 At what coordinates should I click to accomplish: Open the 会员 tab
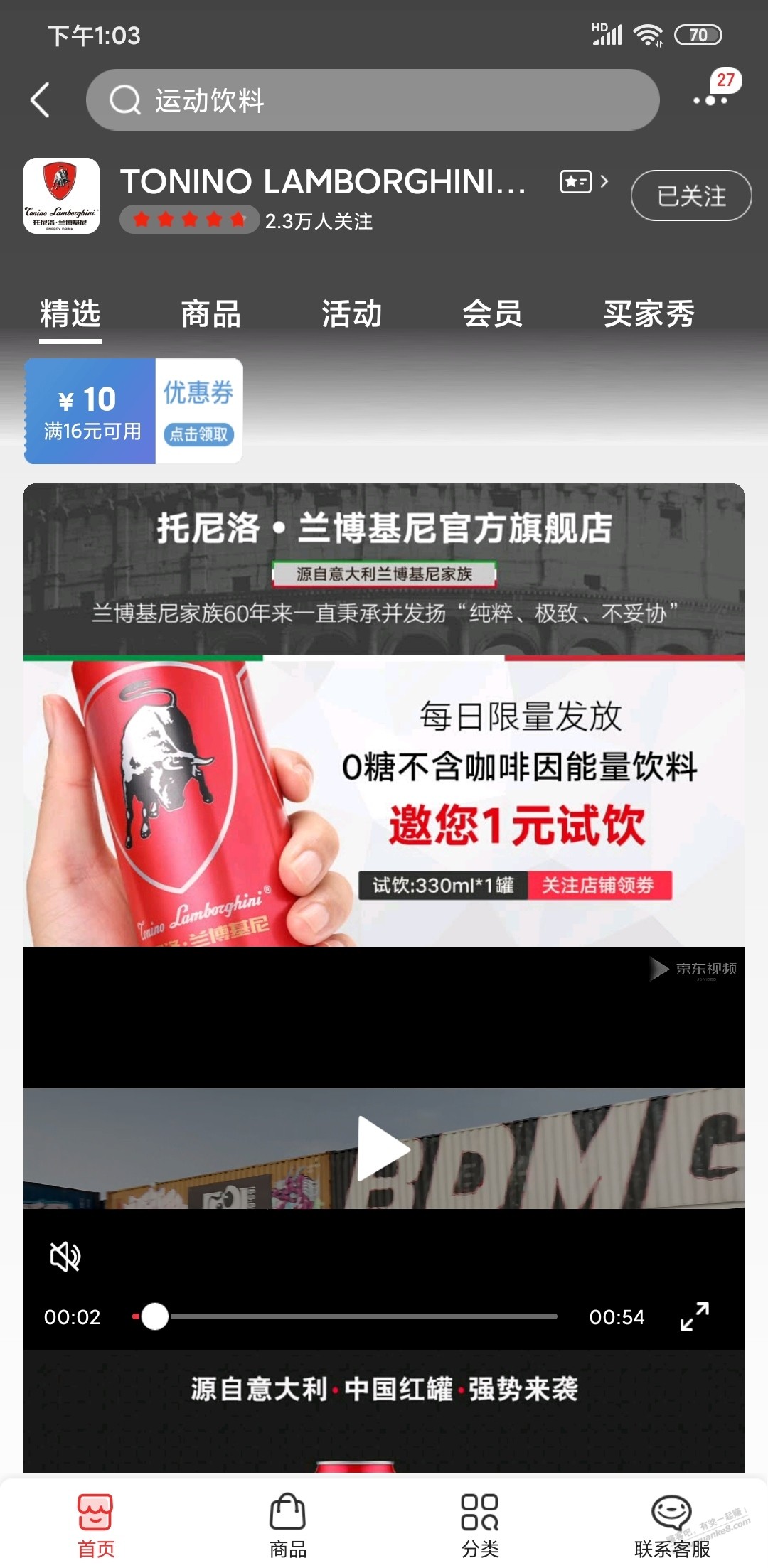tap(492, 314)
